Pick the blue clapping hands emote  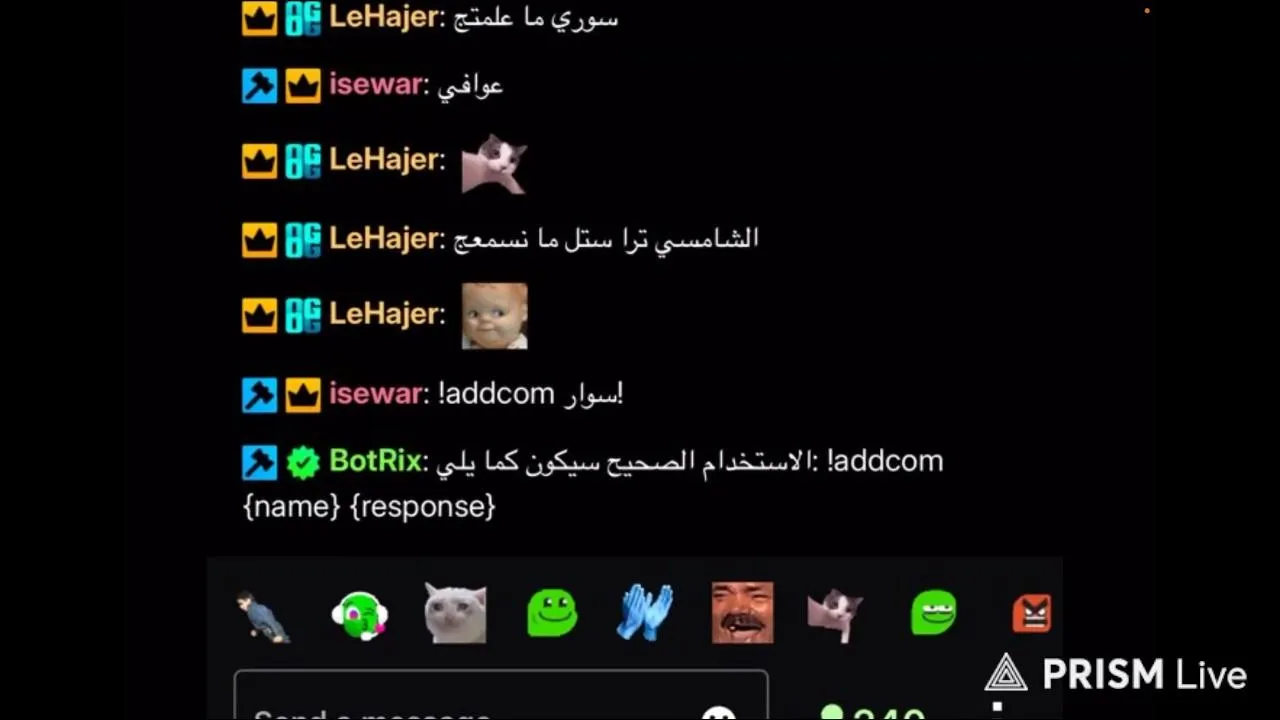pyautogui.click(x=645, y=612)
